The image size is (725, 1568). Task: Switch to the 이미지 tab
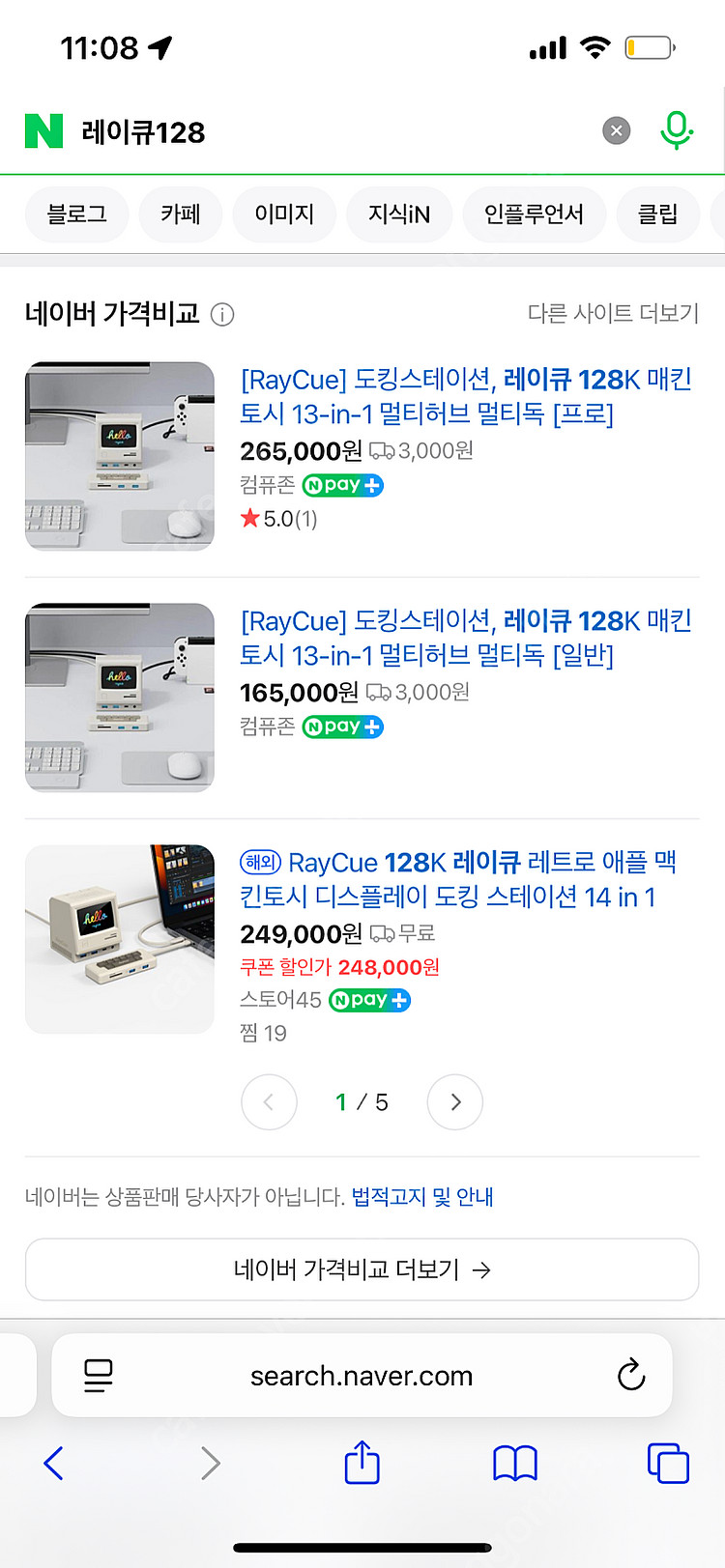284,214
